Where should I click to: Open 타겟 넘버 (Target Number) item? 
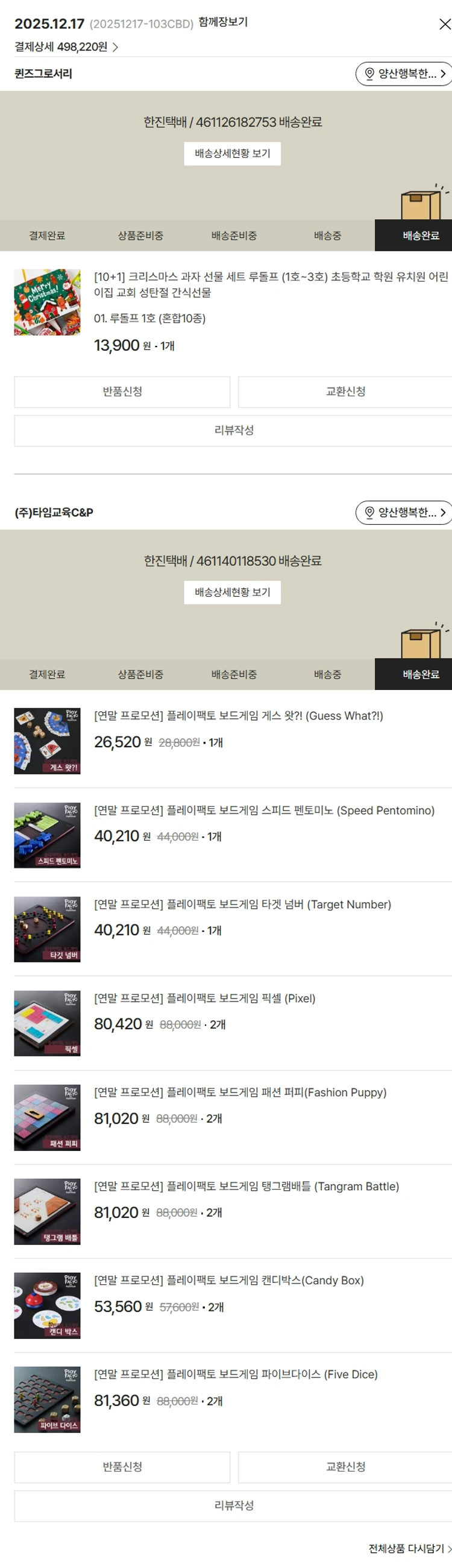[x=242, y=905]
